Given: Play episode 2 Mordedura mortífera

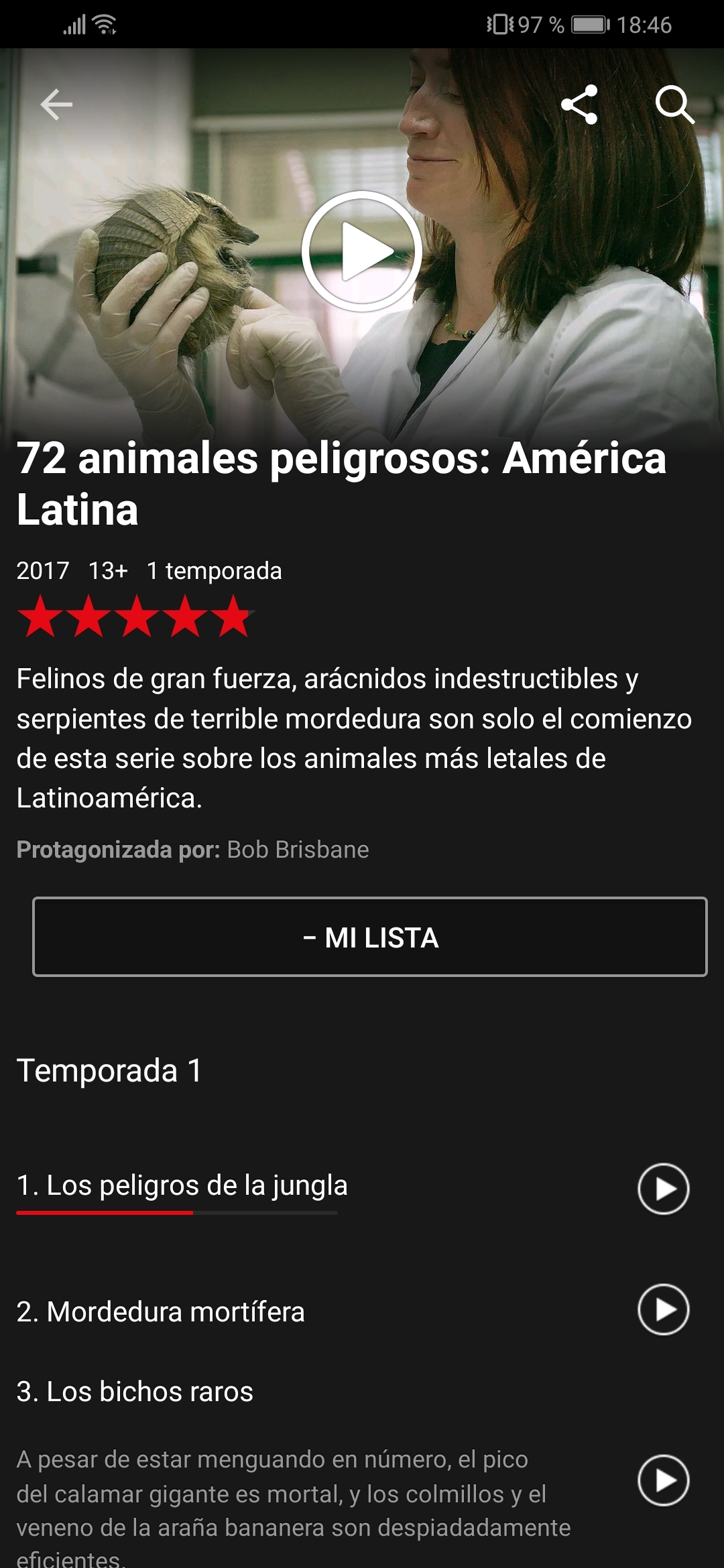Looking at the screenshot, I should 663,1309.
